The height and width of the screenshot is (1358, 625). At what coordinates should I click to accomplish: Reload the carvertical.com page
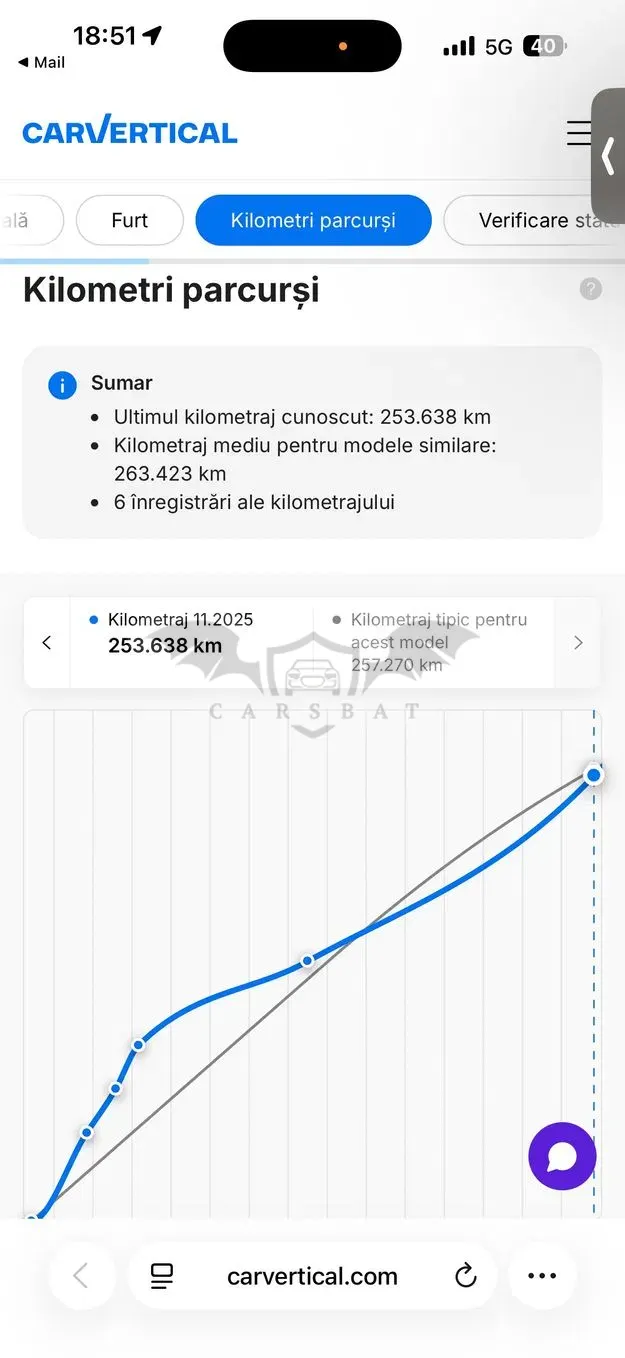click(x=465, y=1276)
